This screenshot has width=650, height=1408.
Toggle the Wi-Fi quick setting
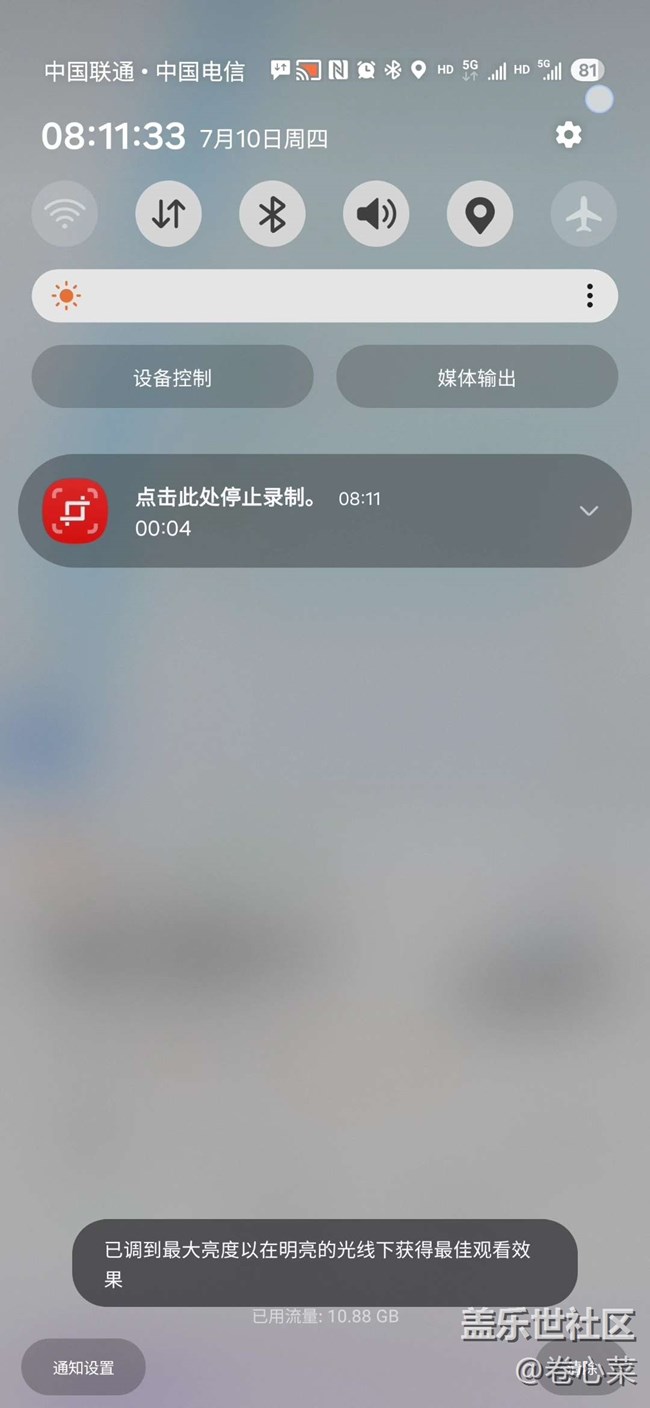pos(64,213)
